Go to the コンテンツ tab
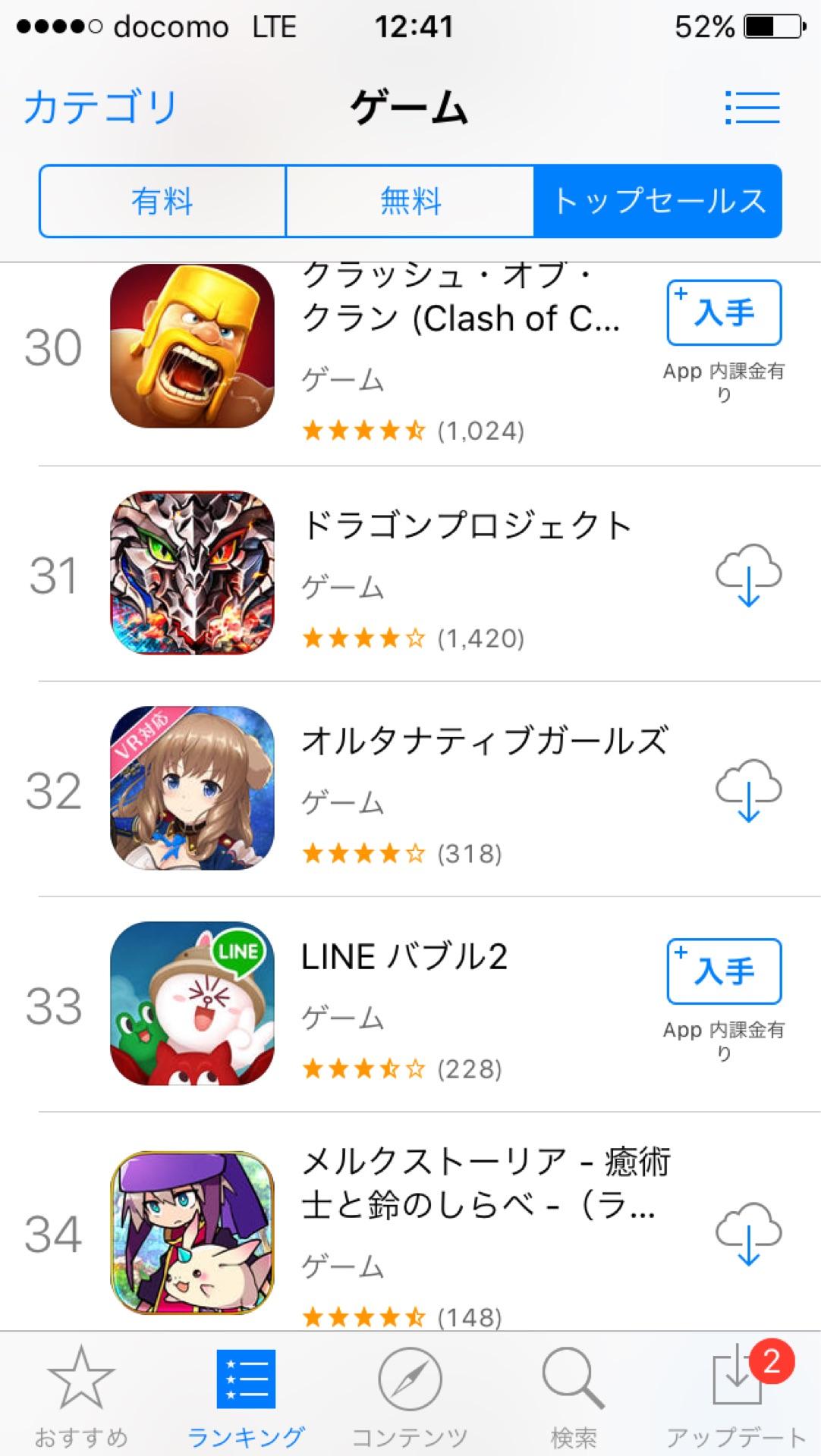This screenshot has width=821, height=1456. (410, 1397)
